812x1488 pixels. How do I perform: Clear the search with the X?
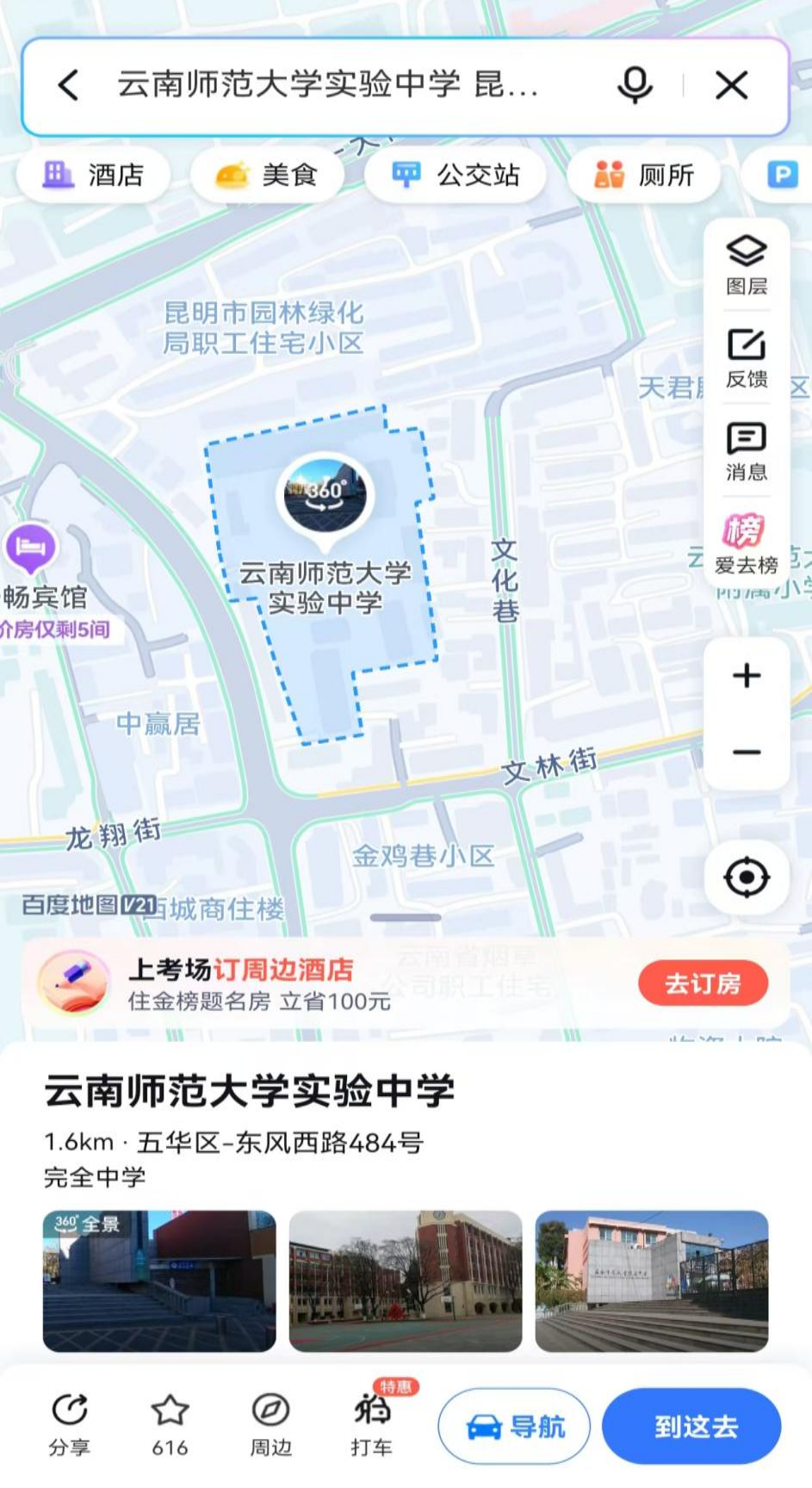pyautogui.click(x=732, y=85)
